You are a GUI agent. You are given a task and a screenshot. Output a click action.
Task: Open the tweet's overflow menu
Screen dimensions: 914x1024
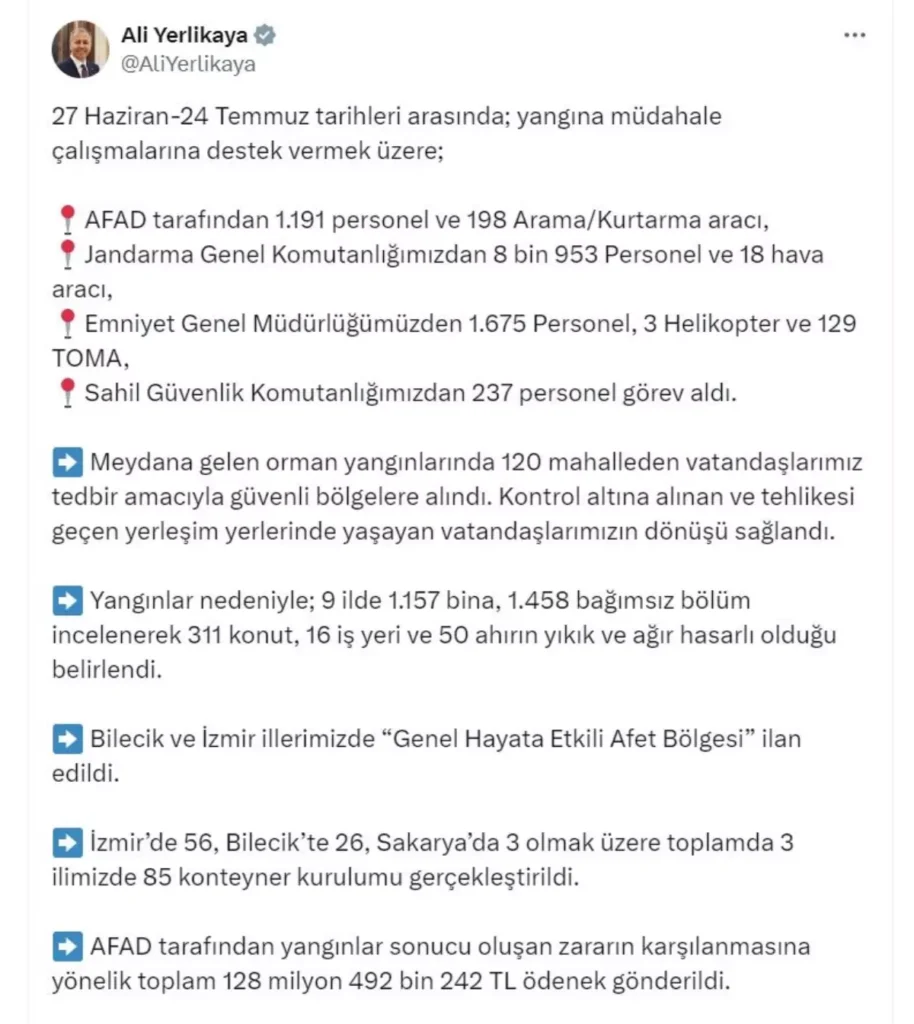coord(854,35)
